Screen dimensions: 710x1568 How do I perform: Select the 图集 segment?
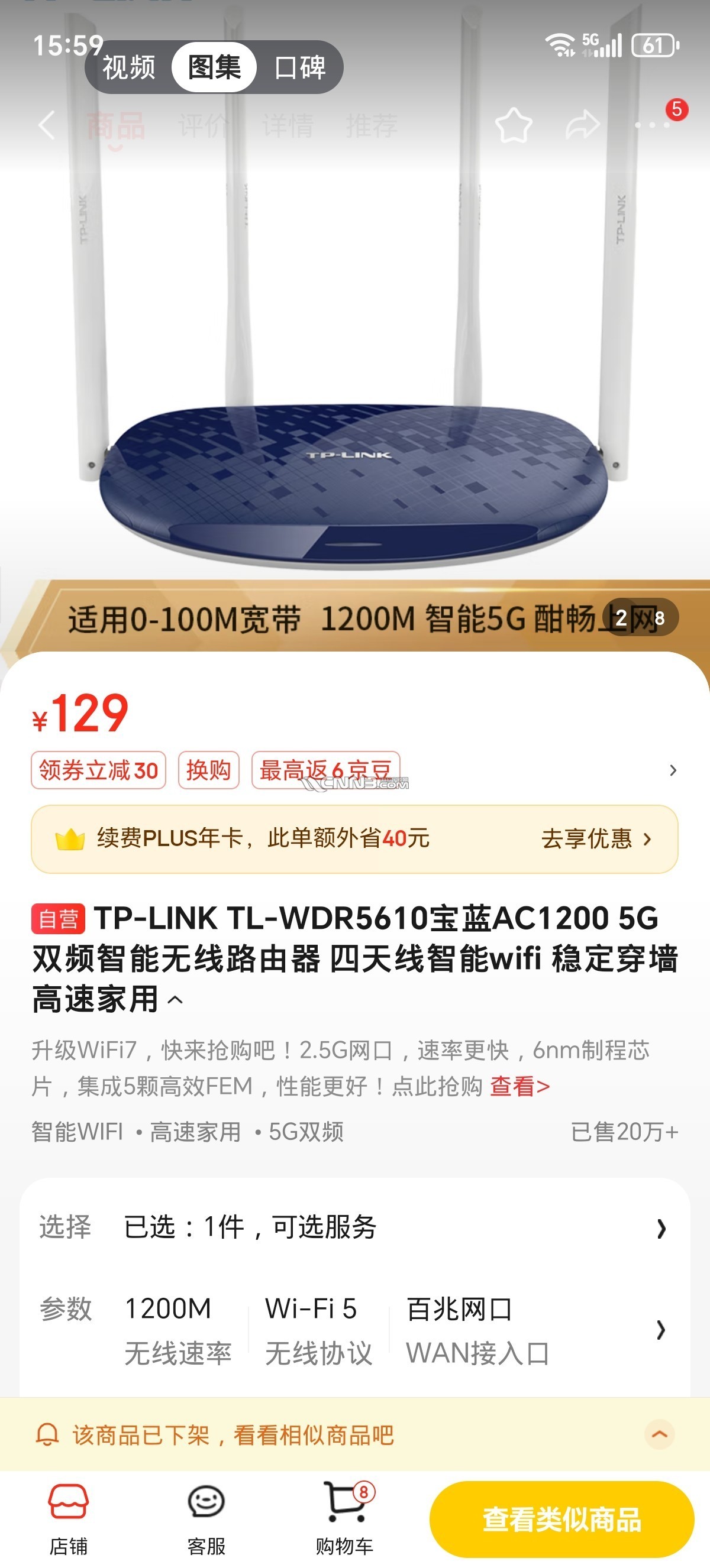(214, 67)
